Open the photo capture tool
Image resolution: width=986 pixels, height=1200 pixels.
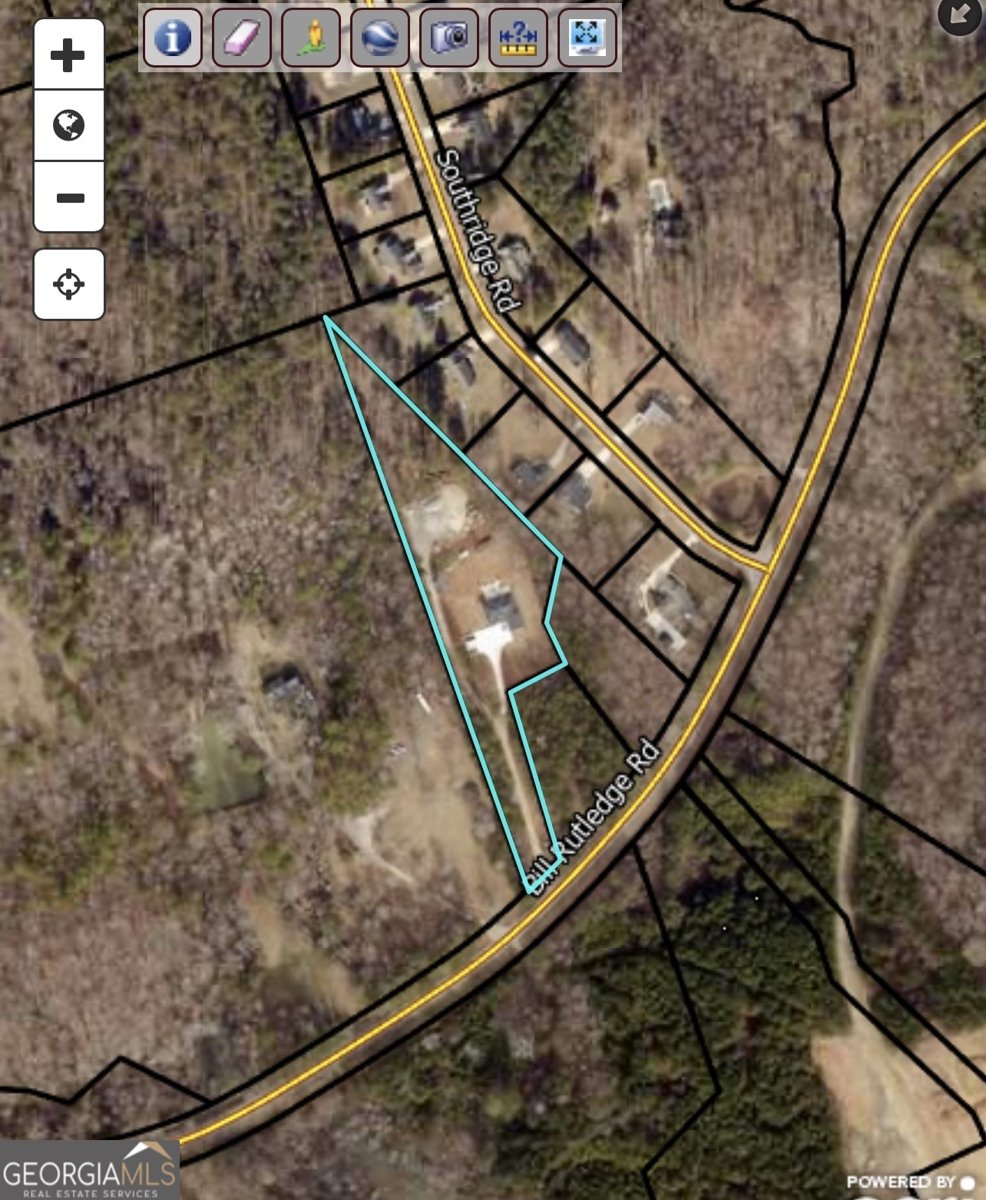pos(449,39)
